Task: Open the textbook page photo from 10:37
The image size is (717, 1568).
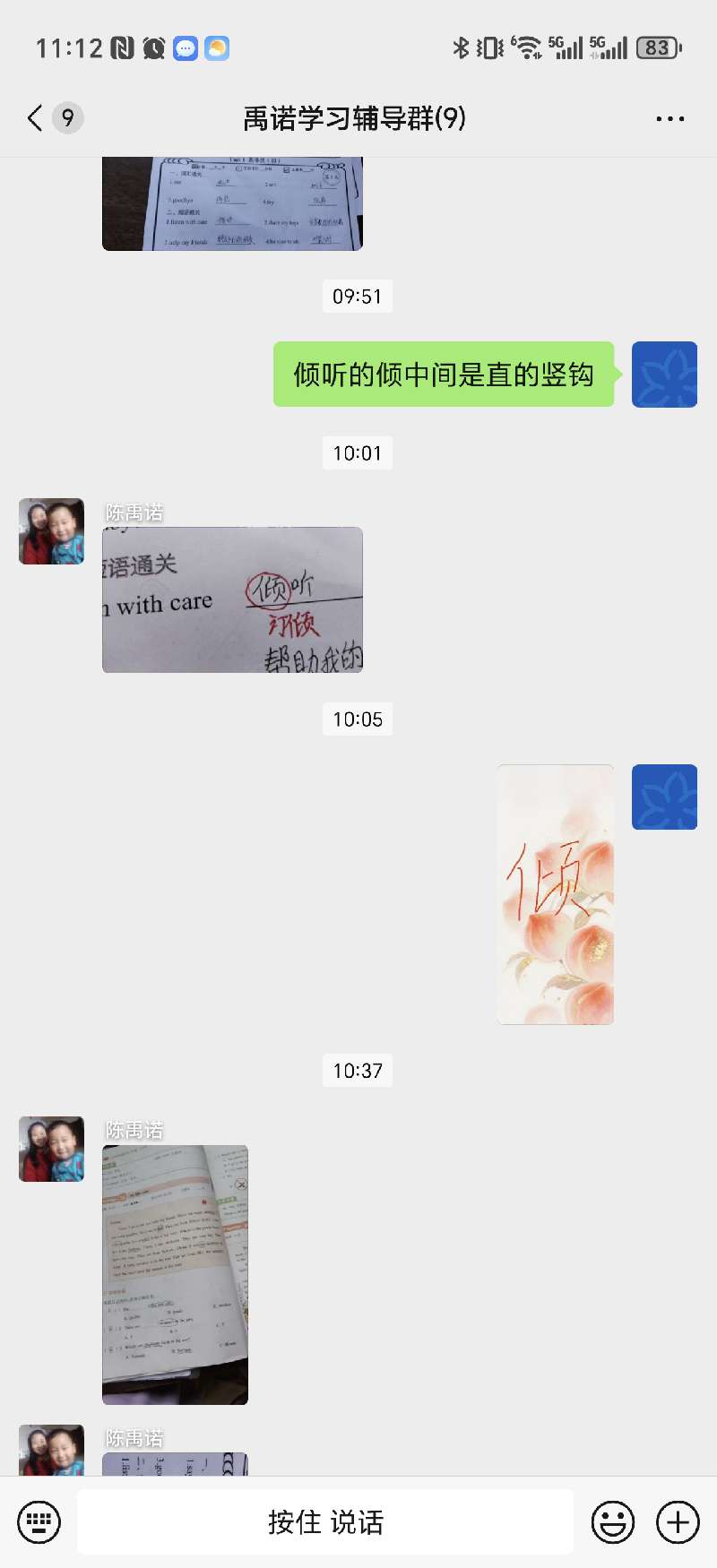Action: click(x=175, y=1274)
